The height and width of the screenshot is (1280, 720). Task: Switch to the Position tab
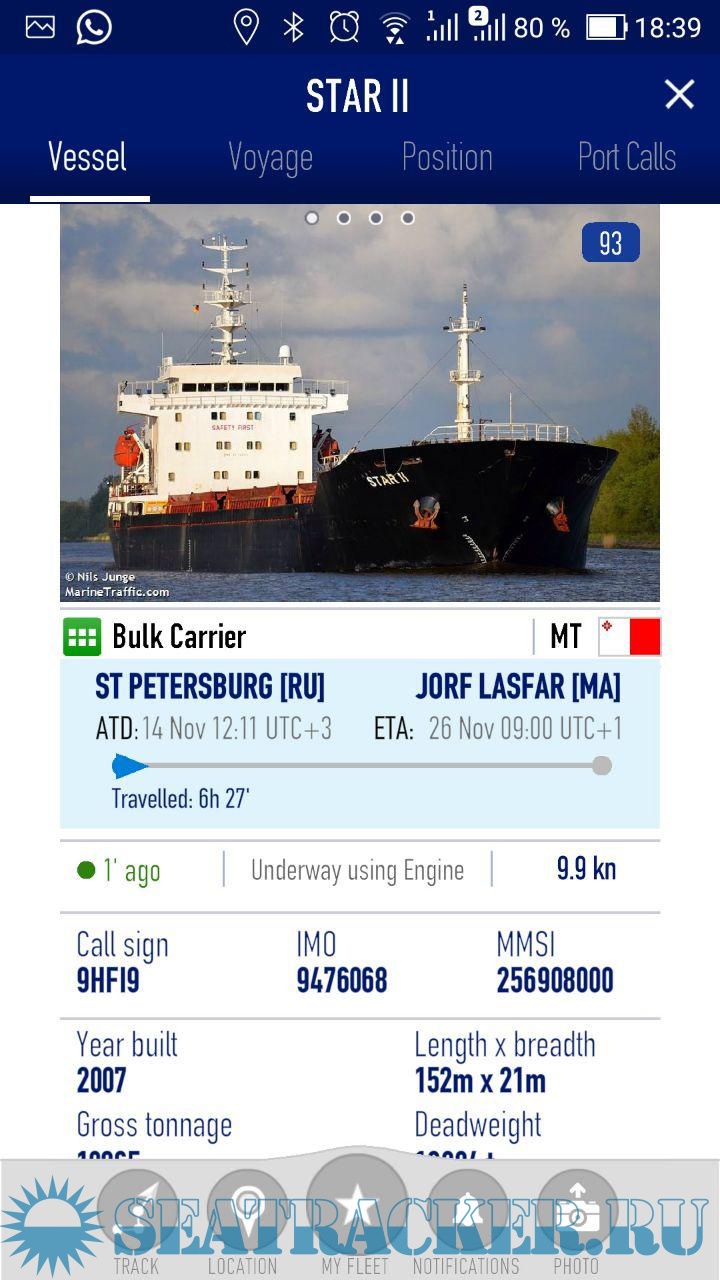coord(447,158)
